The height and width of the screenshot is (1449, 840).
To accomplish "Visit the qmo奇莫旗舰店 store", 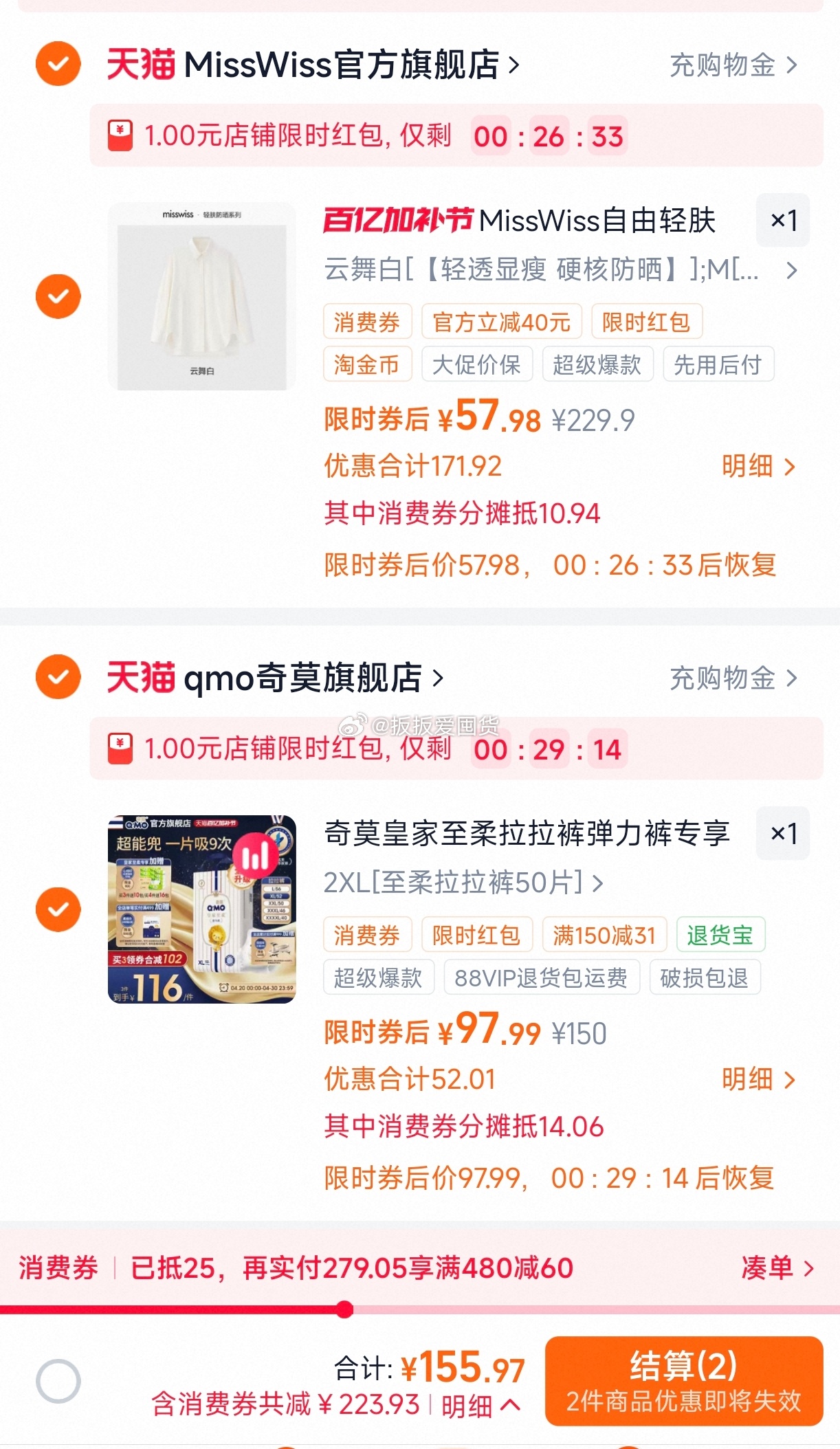I will 302,678.
